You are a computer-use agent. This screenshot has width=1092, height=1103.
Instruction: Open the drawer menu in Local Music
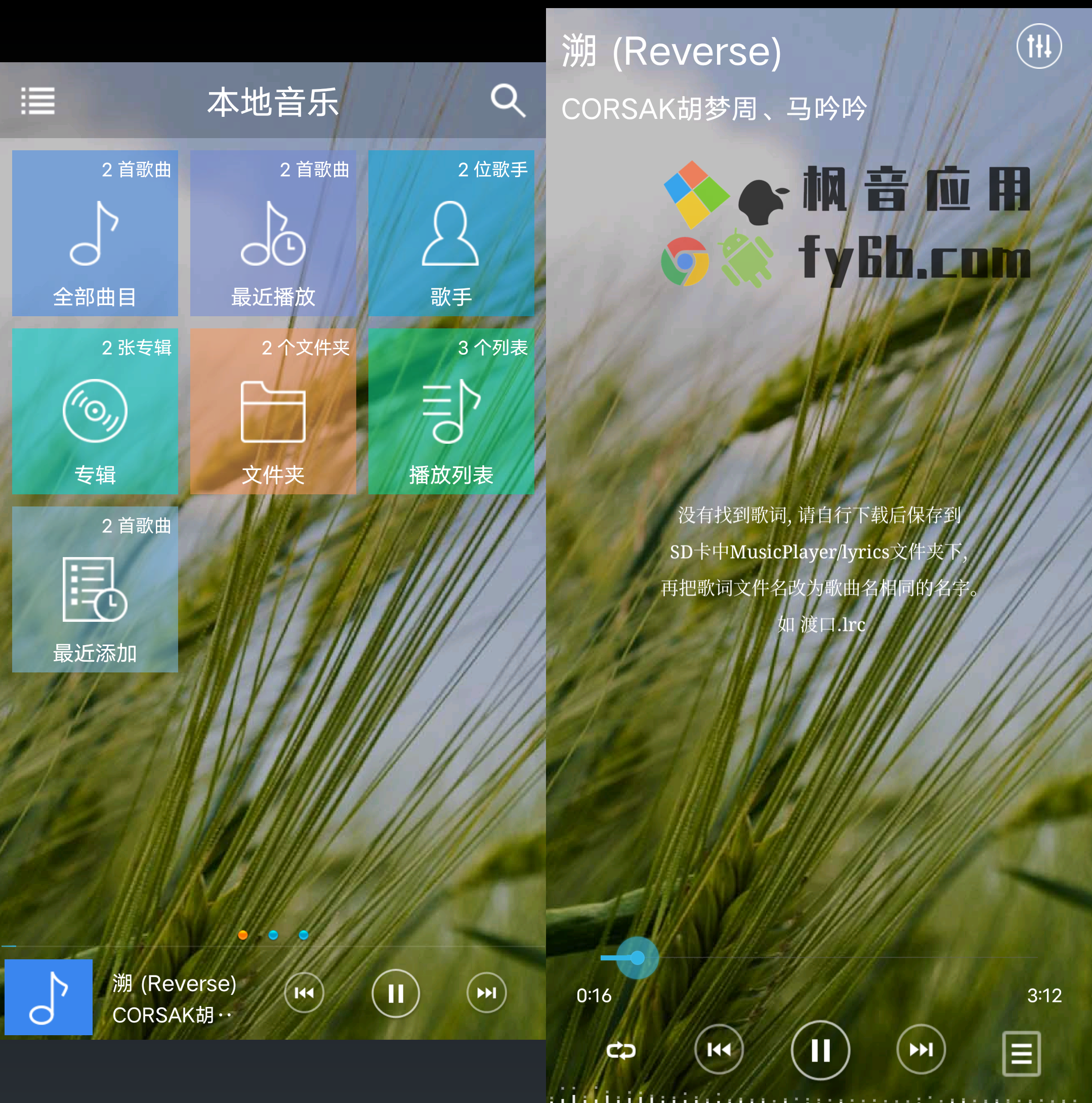pos(37,101)
